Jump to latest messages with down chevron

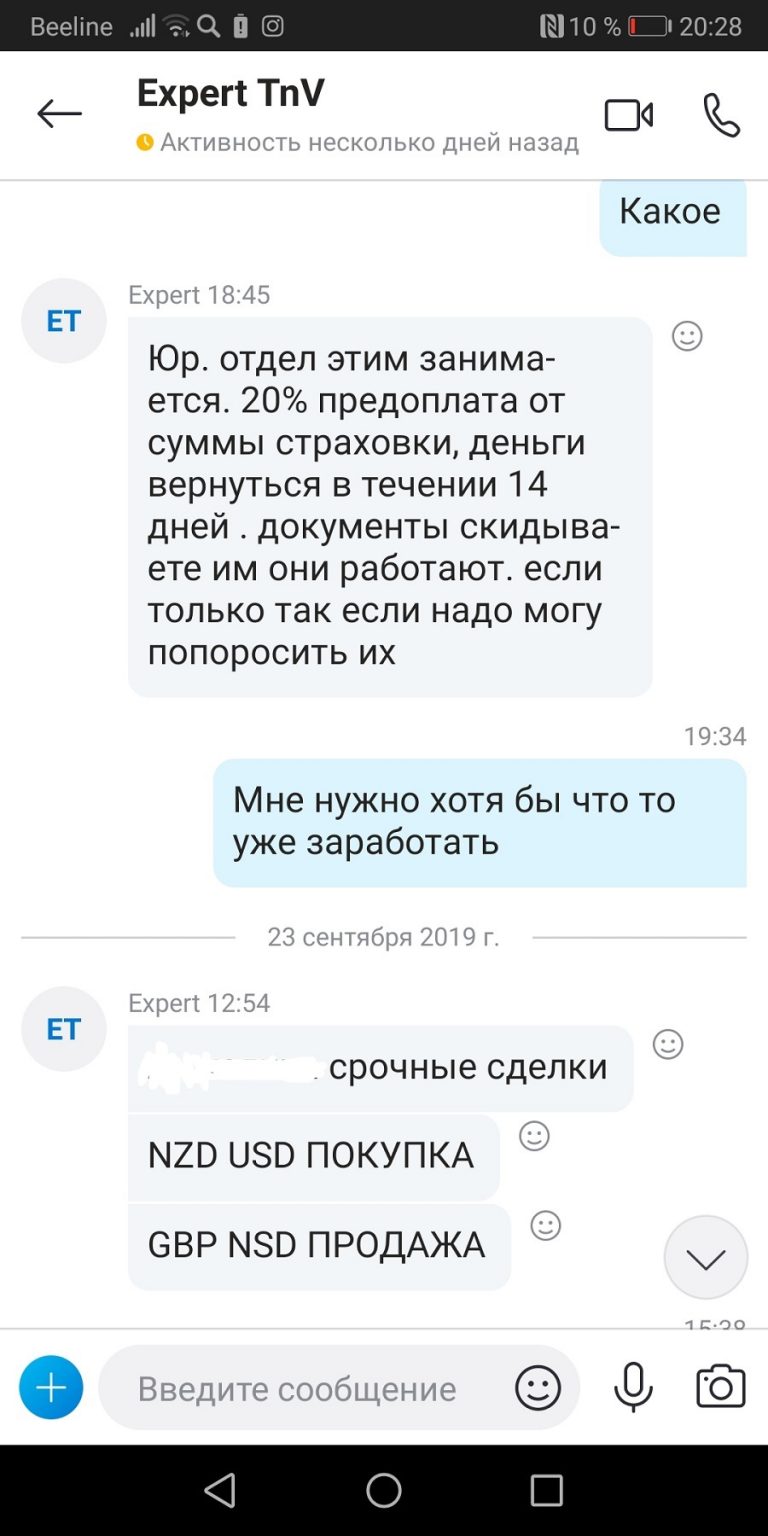pos(706,1258)
